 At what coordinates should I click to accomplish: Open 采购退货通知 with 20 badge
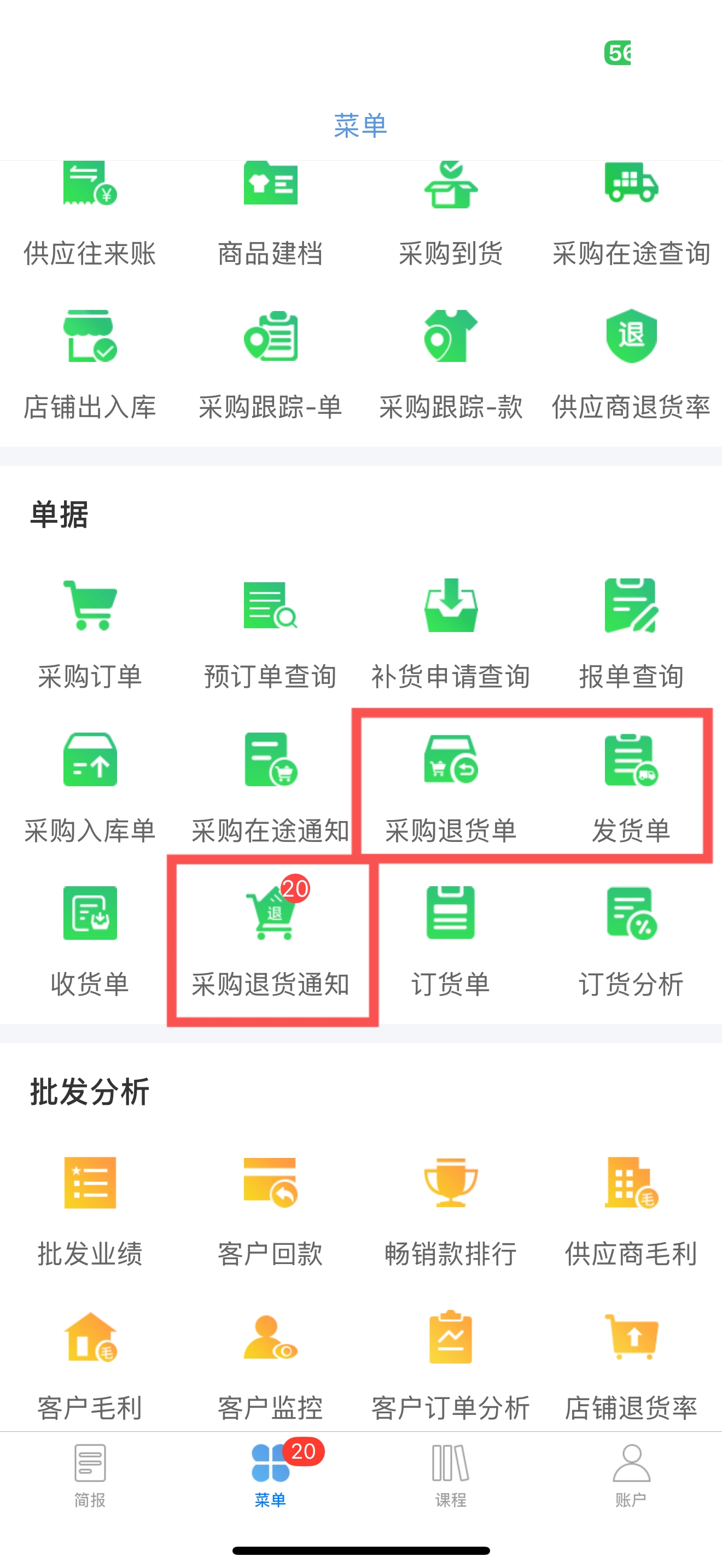coord(271,938)
